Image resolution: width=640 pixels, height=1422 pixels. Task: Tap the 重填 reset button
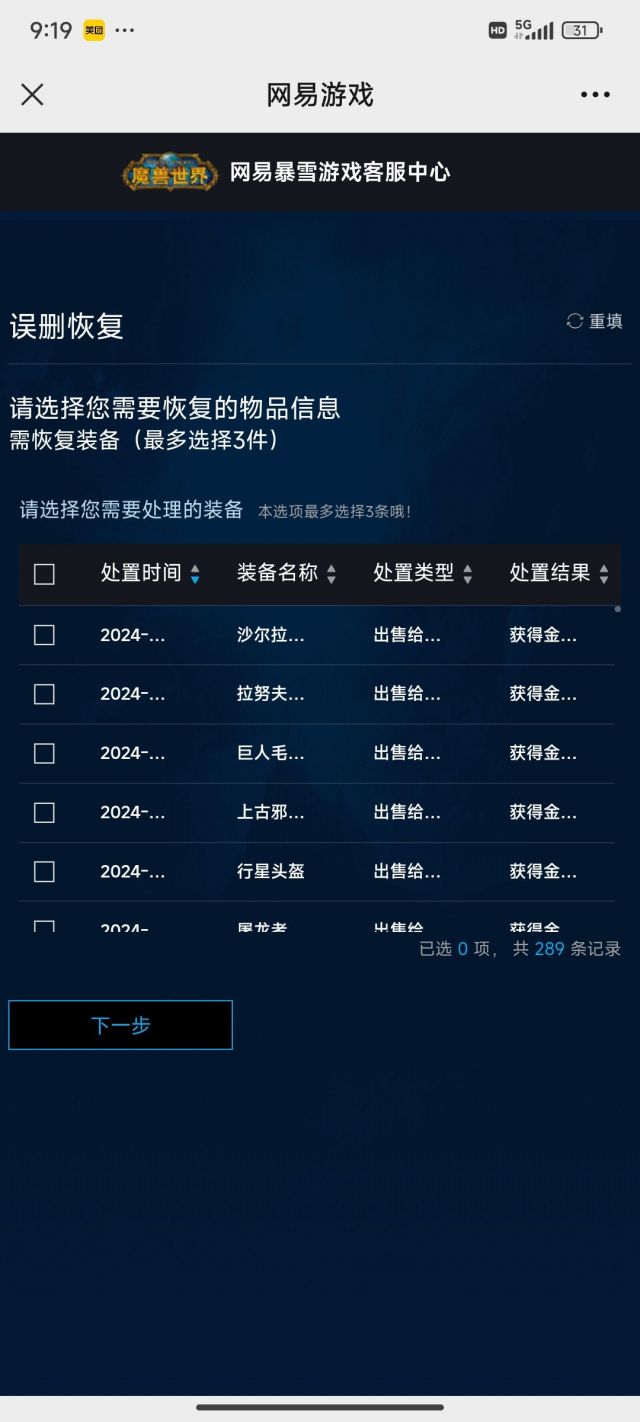point(595,321)
